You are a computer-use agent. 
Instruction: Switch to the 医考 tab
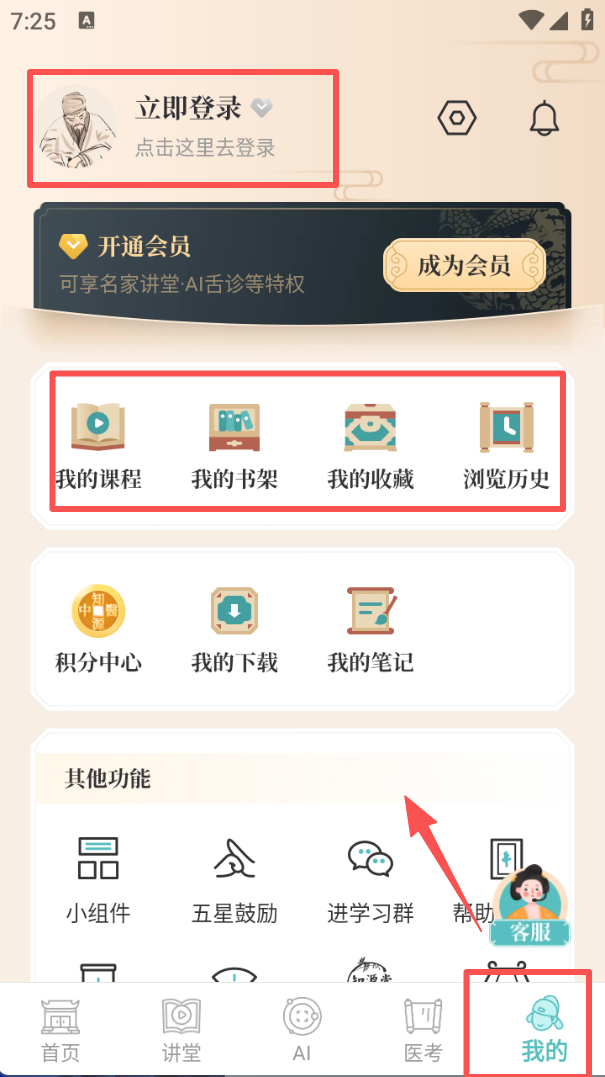[423, 1030]
